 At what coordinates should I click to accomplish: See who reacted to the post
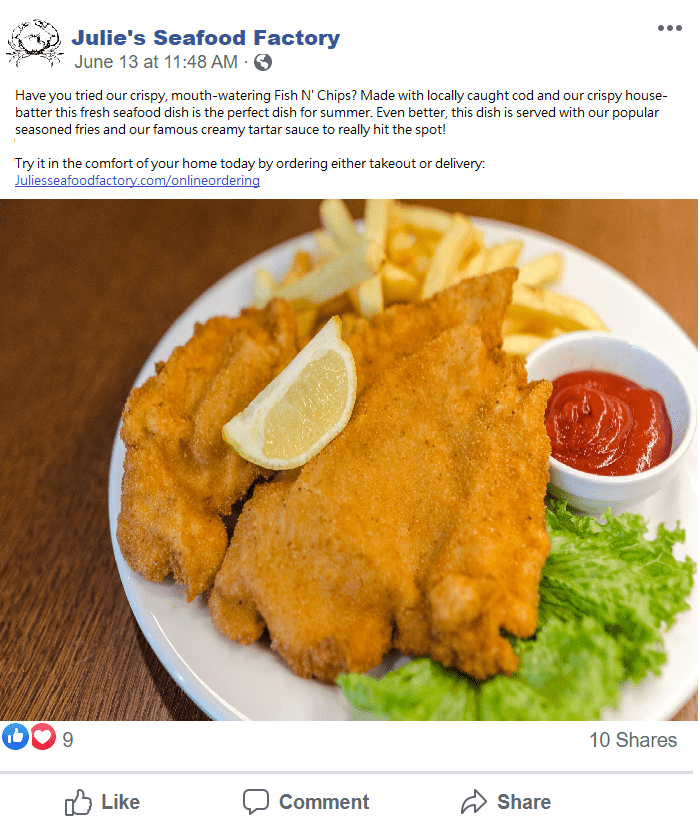pyautogui.click(x=38, y=739)
